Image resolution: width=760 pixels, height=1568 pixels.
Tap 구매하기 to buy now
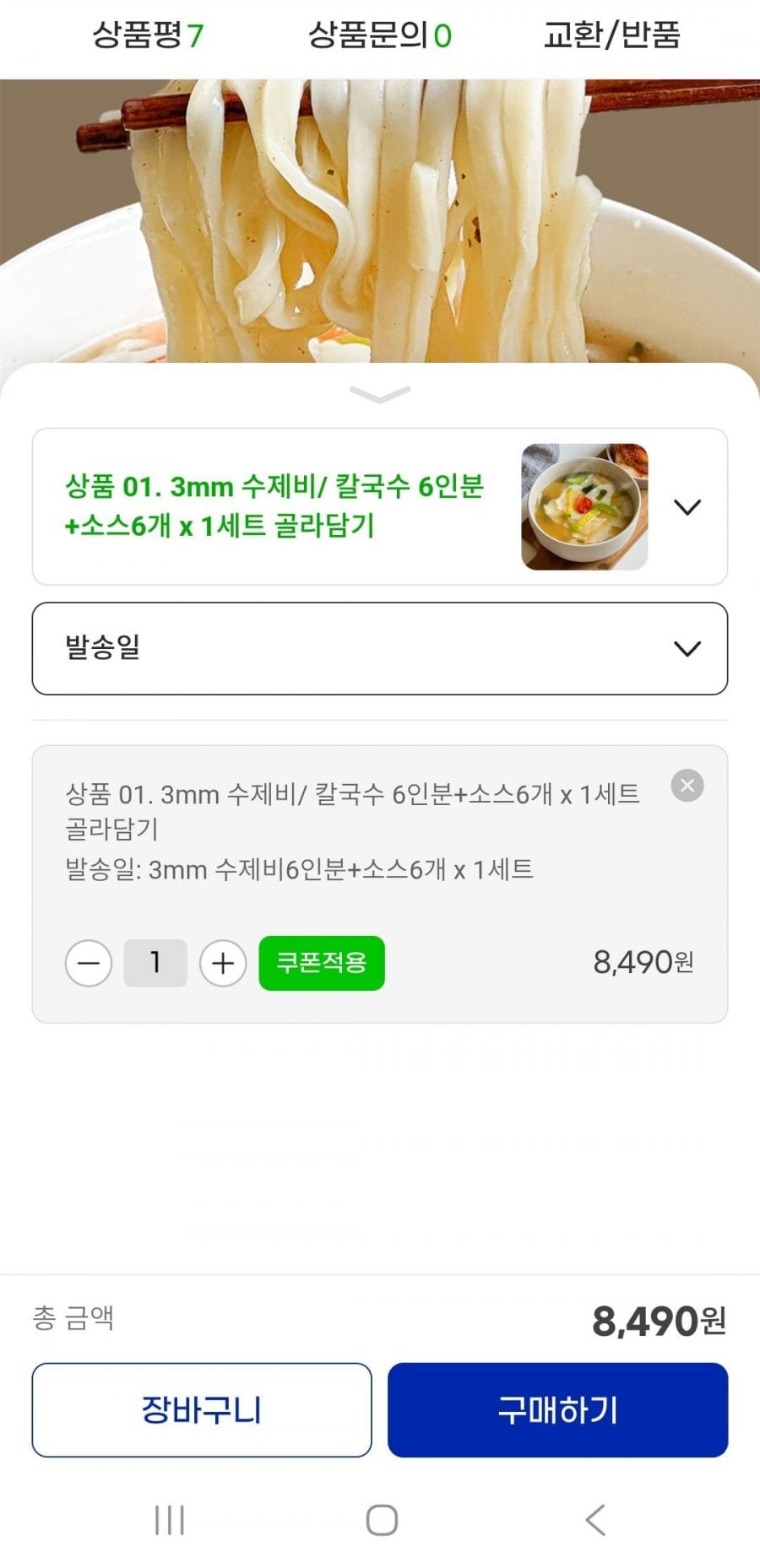pyautogui.click(x=557, y=1409)
